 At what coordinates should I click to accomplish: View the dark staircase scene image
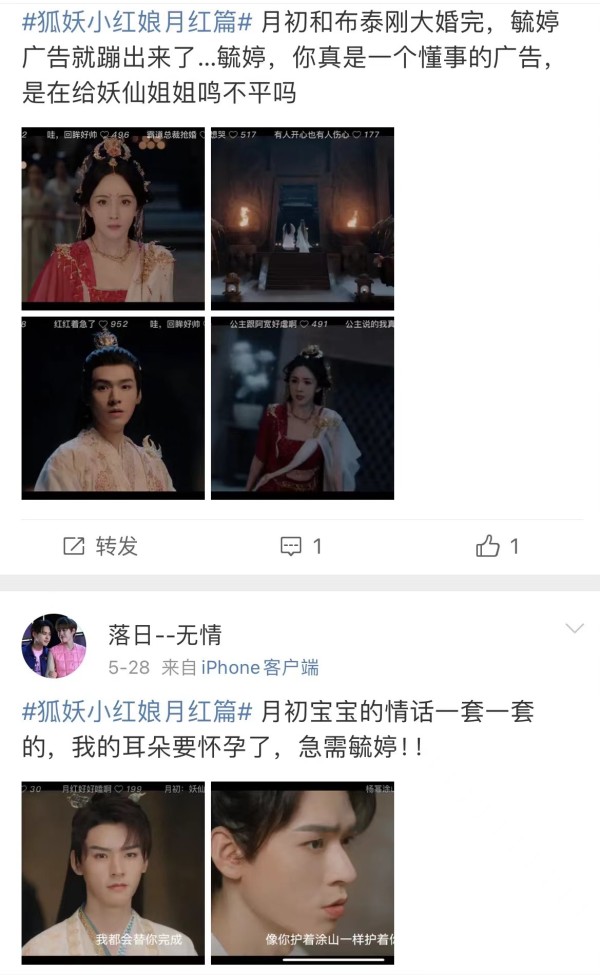(302, 218)
